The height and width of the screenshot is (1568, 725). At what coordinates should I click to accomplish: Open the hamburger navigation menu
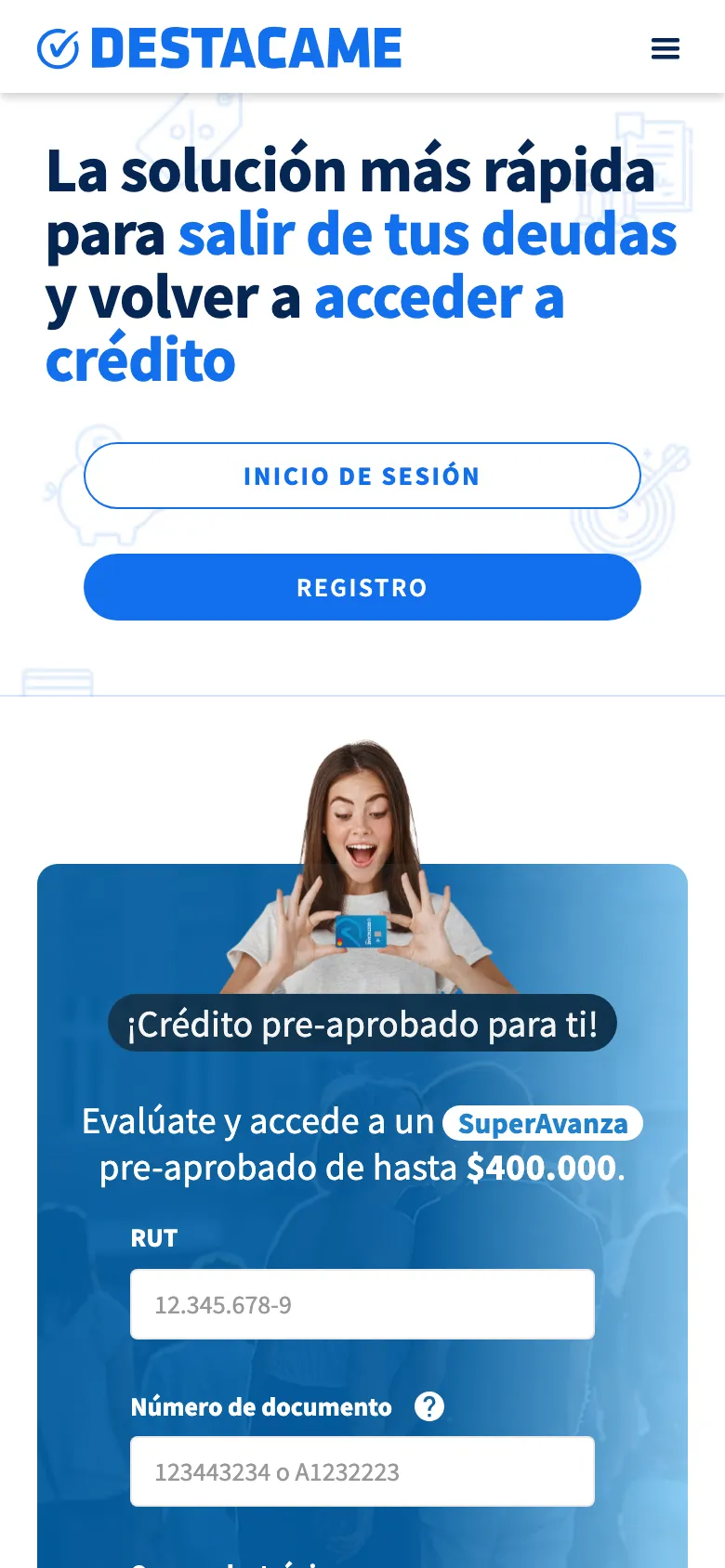coord(666,48)
